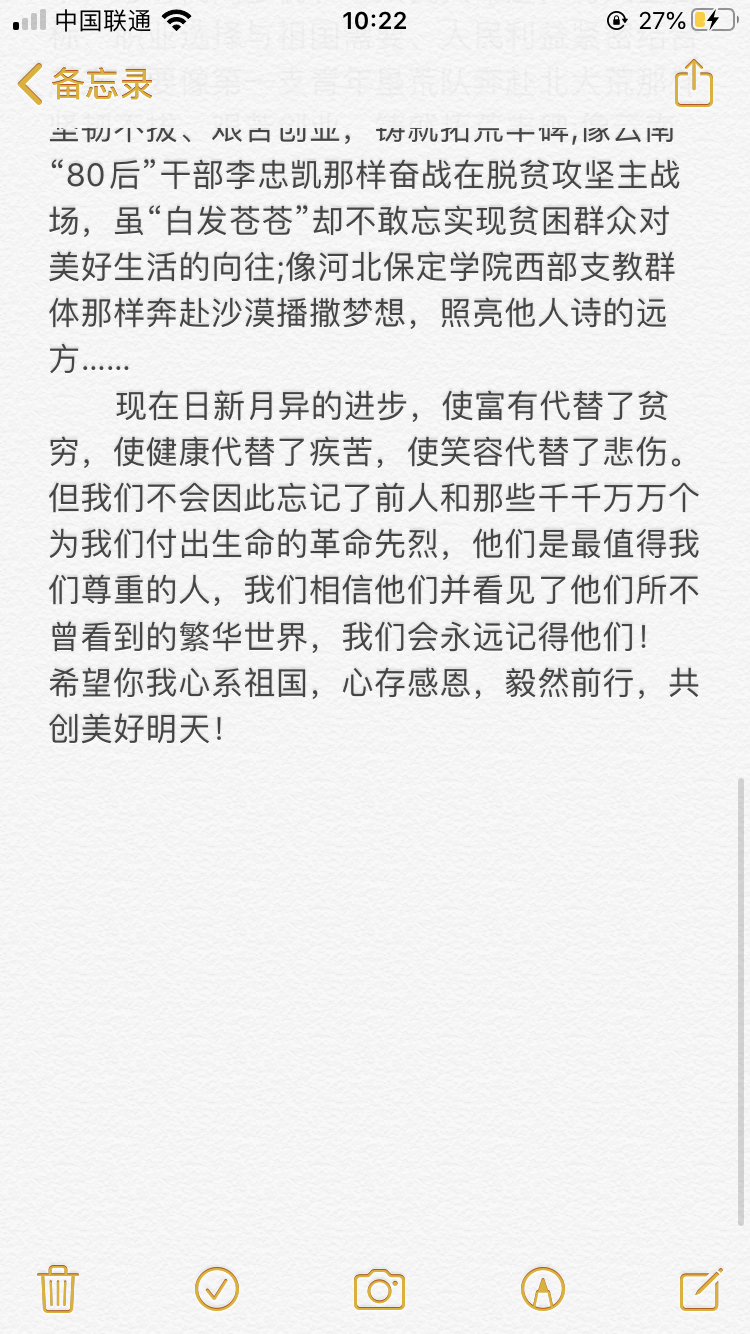Add a checklist with the checkmark icon

pyautogui.click(x=217, y=1287)
